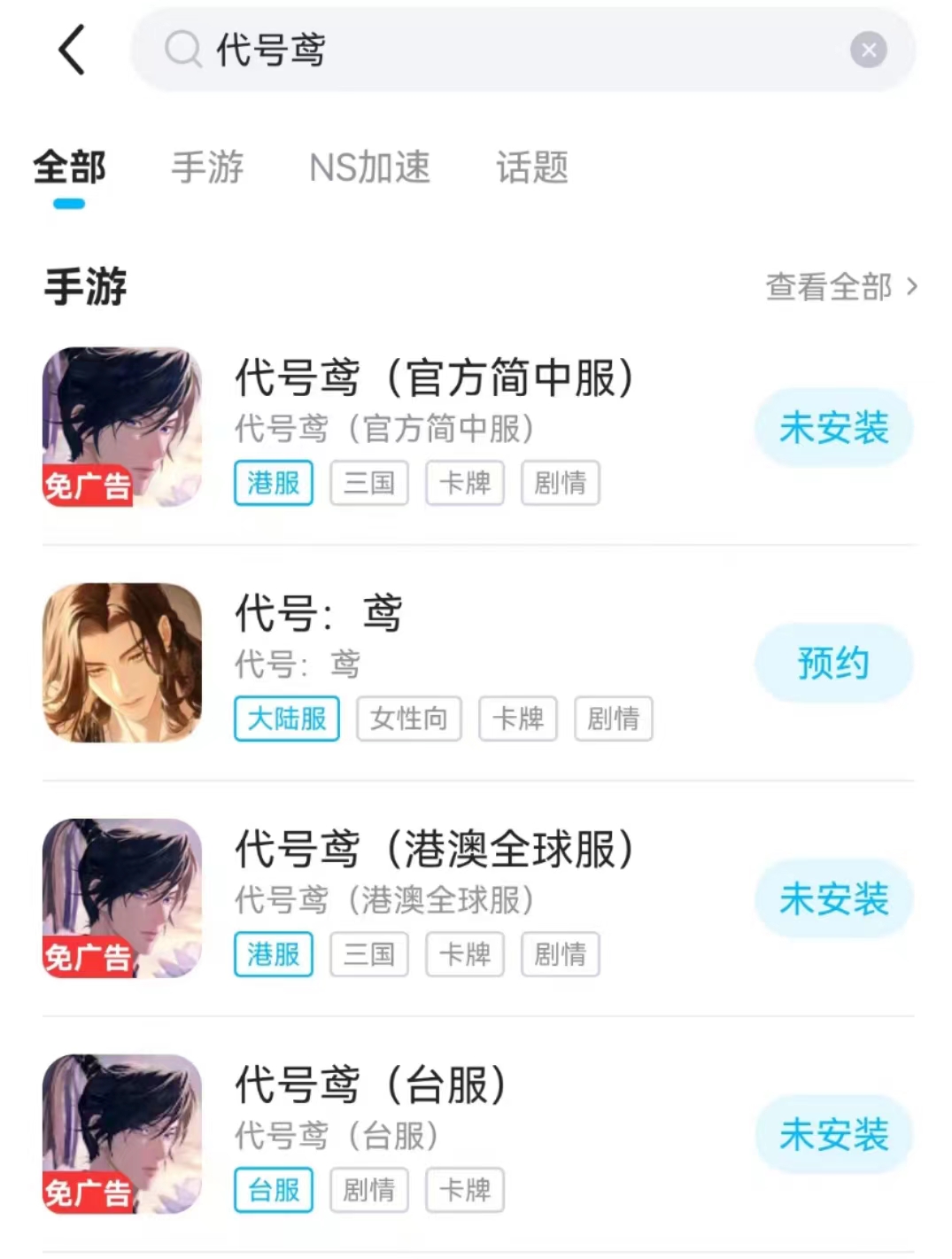Switch to the 话题 tab
The width and height of the screenshot is (952, 1259).
(531, 167)
